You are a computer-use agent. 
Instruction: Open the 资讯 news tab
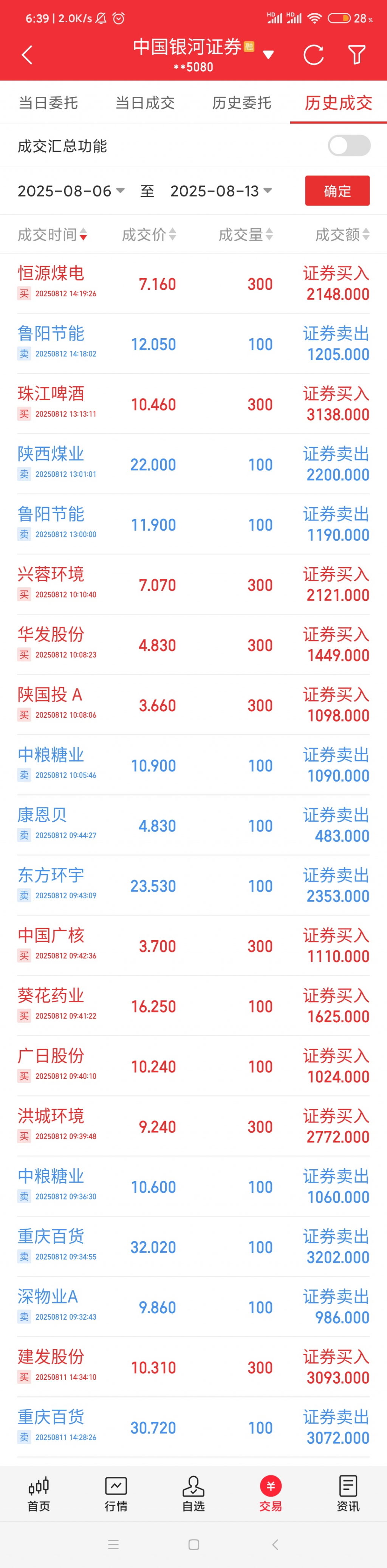coord(348,1494)
